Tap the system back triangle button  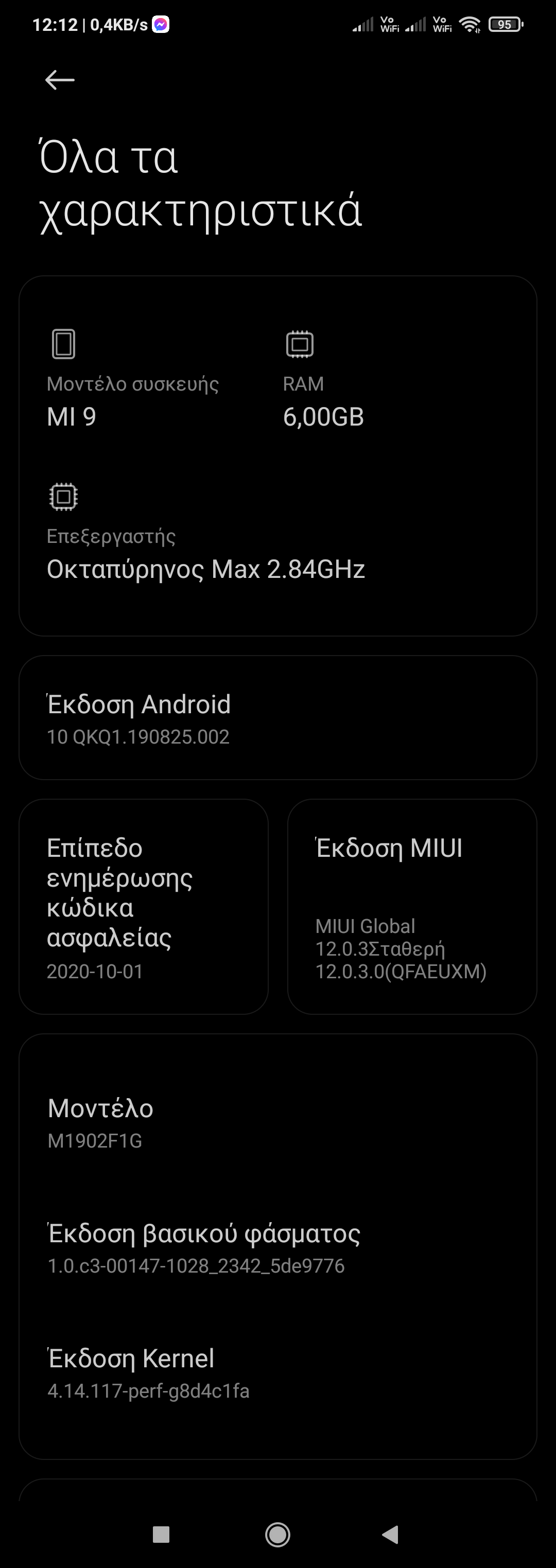[390, 1534]
